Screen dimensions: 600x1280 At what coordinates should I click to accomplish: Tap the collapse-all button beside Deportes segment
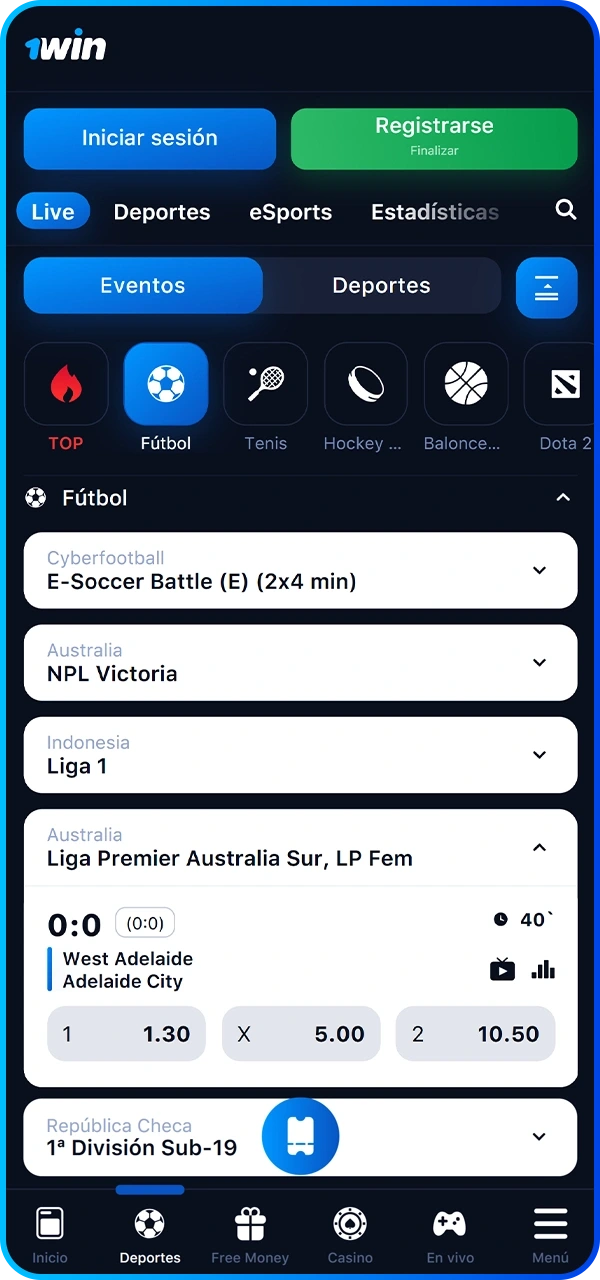click(547, 288)
